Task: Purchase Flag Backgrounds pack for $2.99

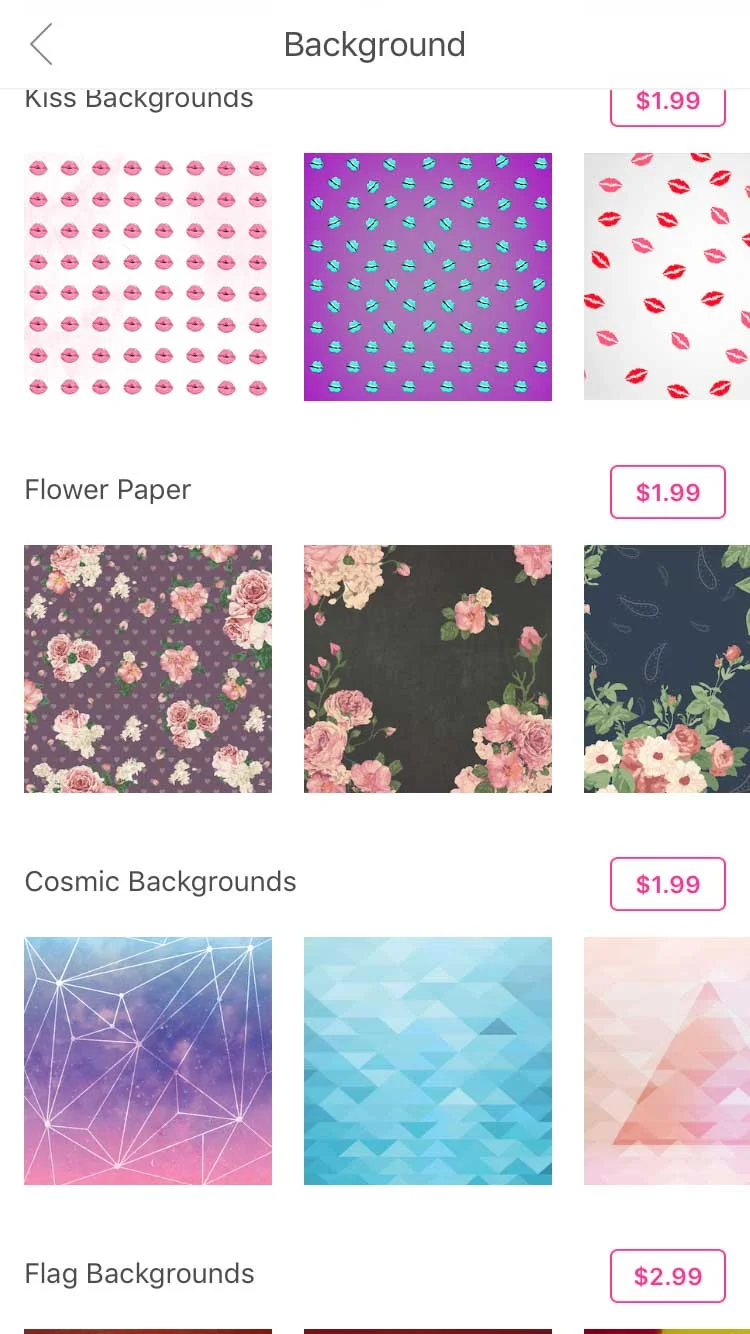Action: (x=667, y=1276)
